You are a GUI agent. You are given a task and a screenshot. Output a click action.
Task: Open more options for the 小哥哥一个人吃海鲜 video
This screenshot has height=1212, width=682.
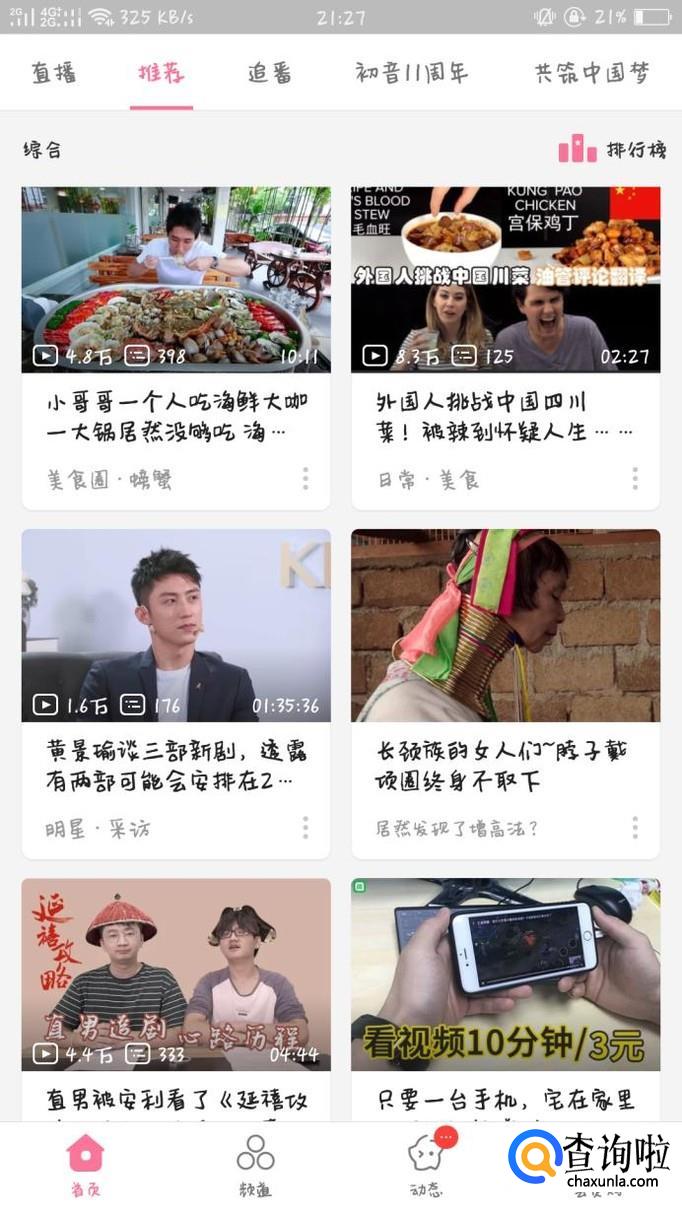[x=305, y=479]
